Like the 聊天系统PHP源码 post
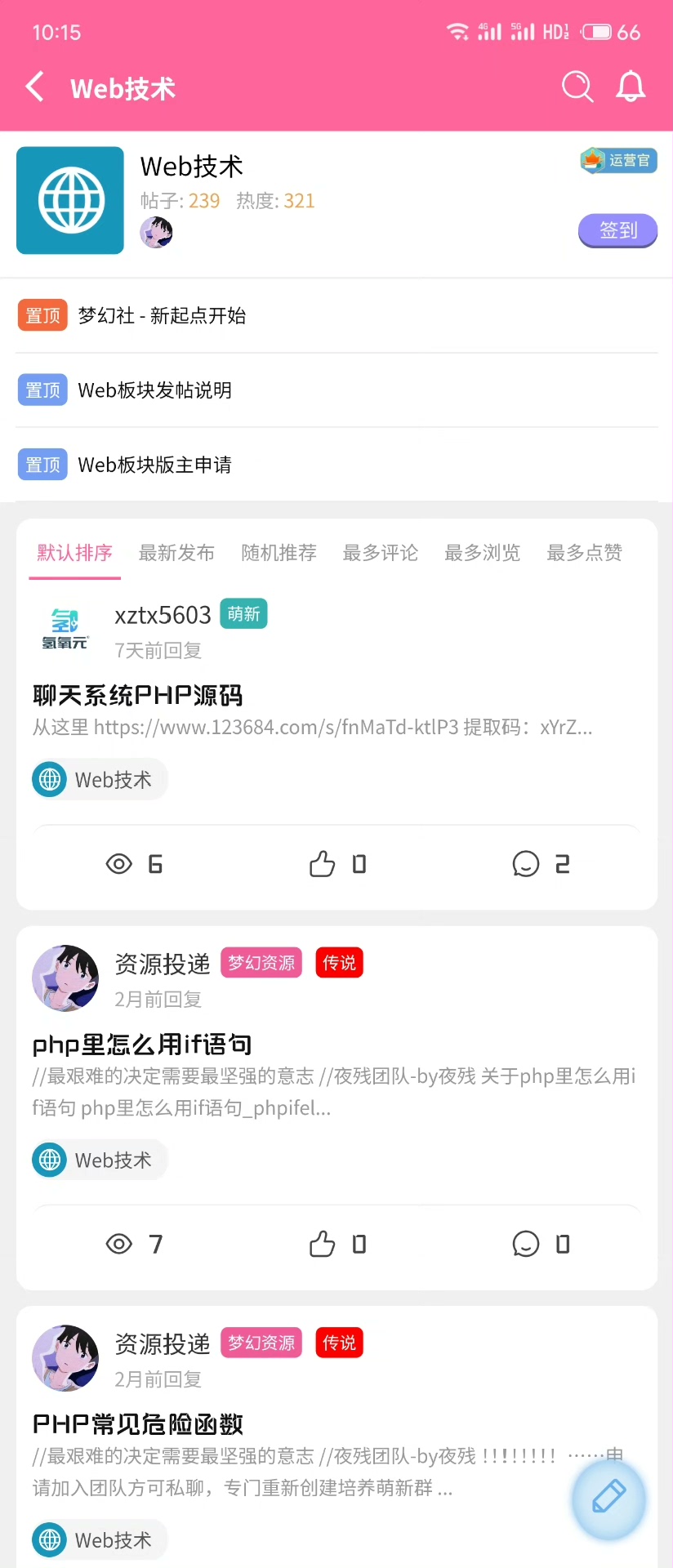 click(x=336, y=864)
